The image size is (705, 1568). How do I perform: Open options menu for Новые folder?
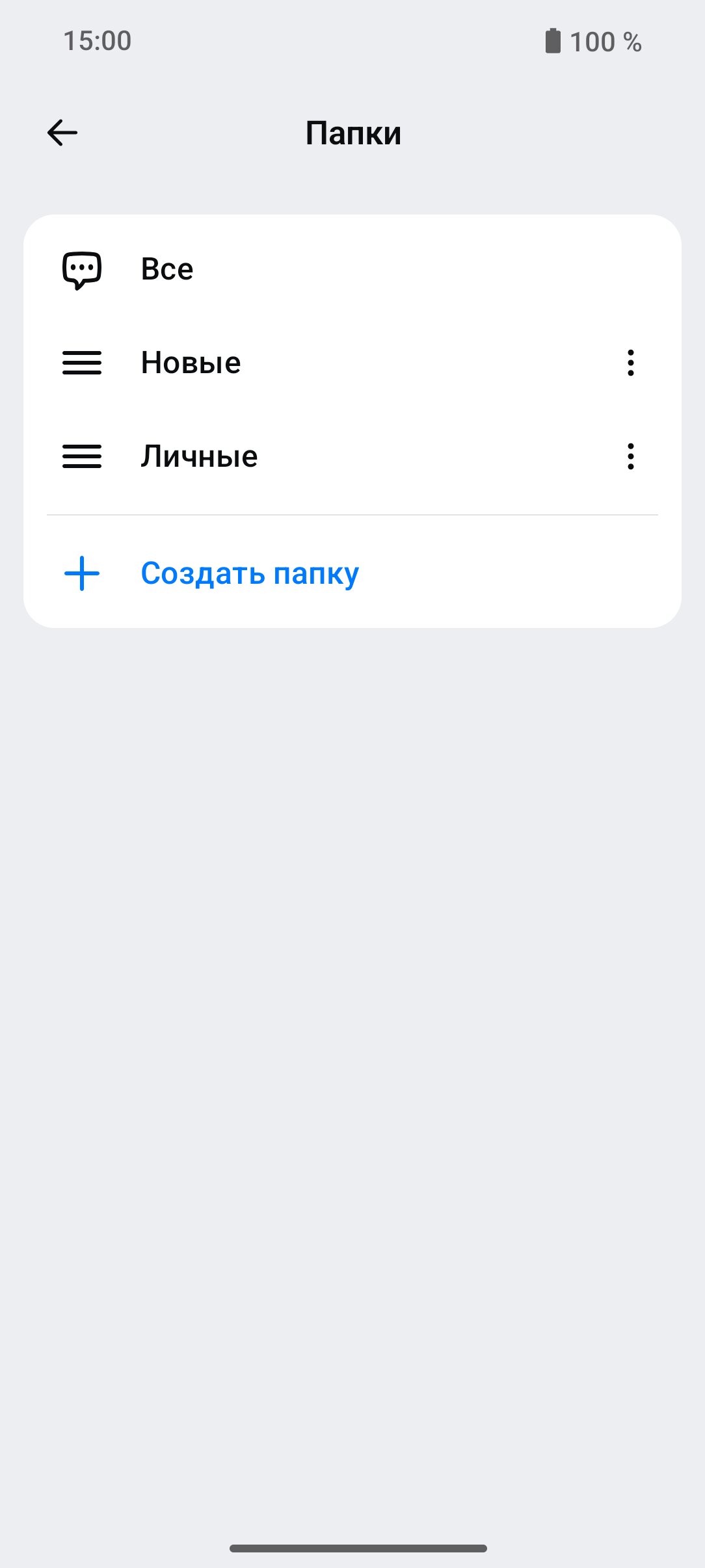[x=630, y=363]
